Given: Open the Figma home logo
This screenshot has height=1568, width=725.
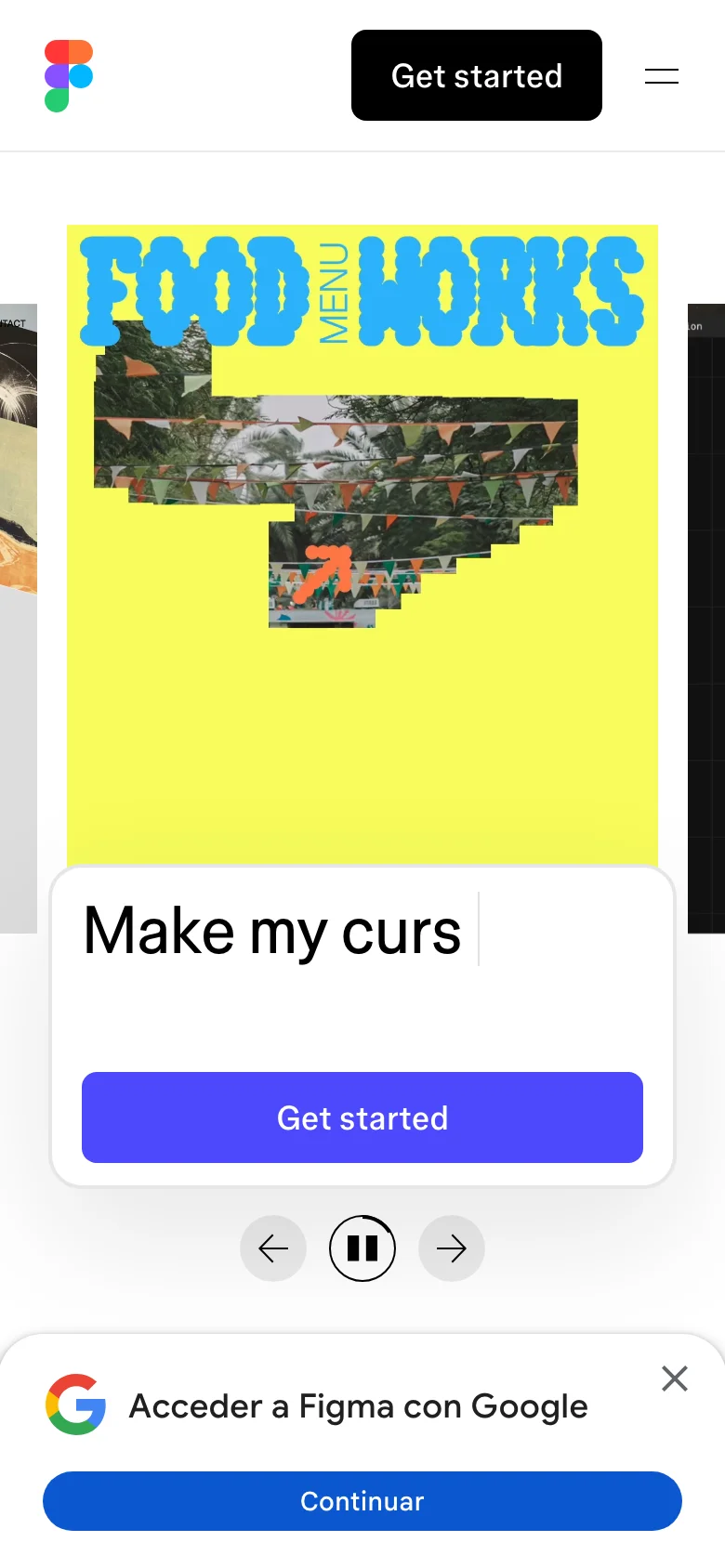Looking at the screenshot, I should point(69,75).
